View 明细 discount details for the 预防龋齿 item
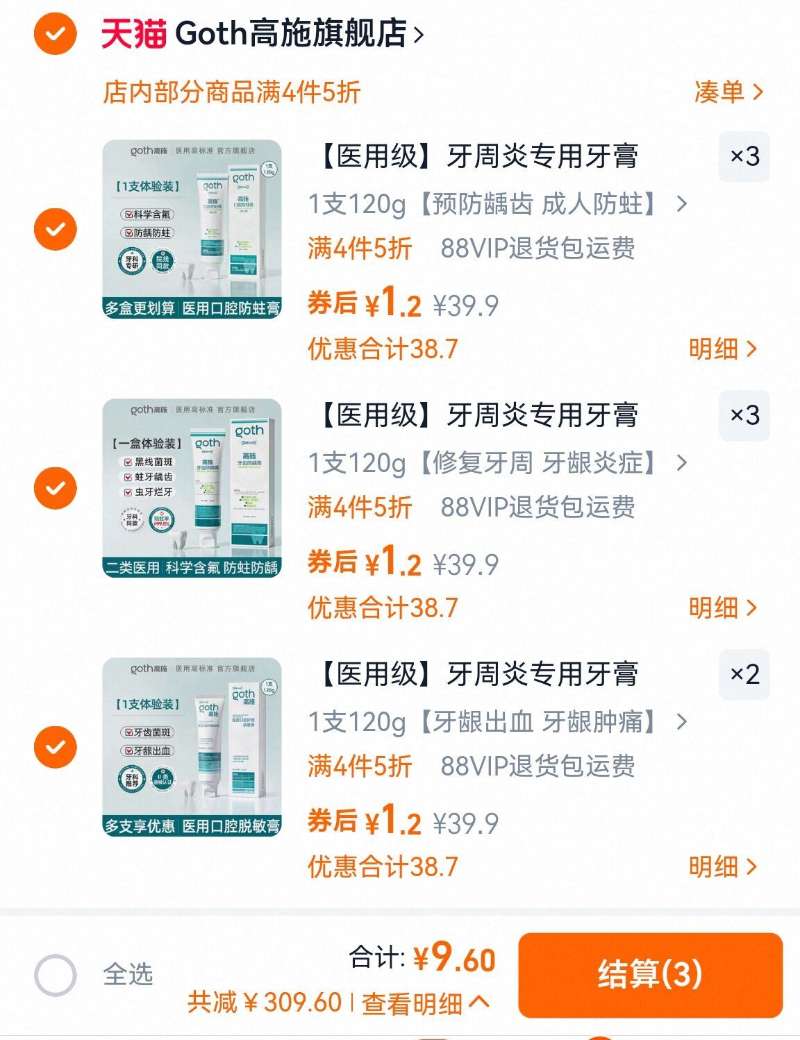The image size is (800, 1040). pos(722,349)
